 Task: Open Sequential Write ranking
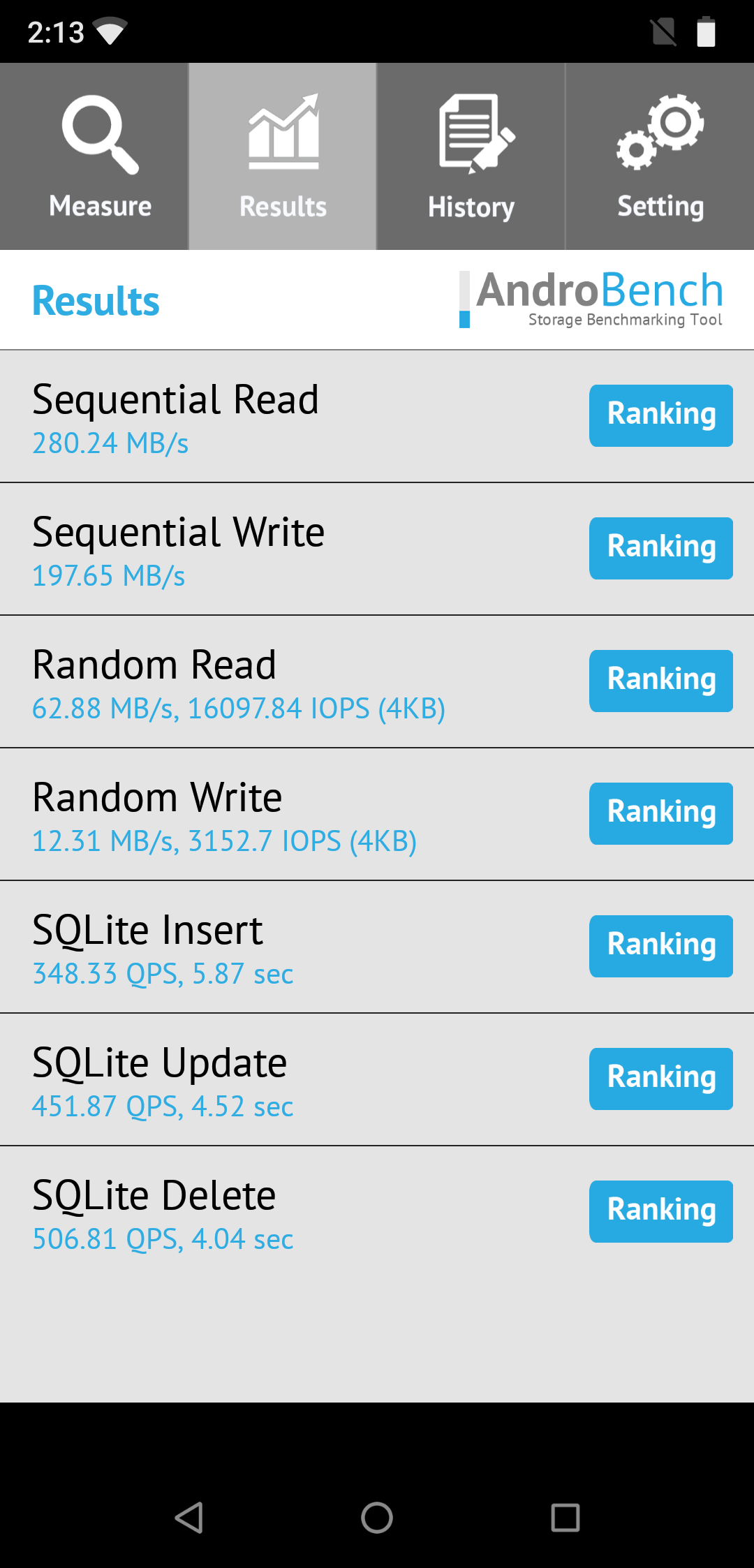click(660, 548)
